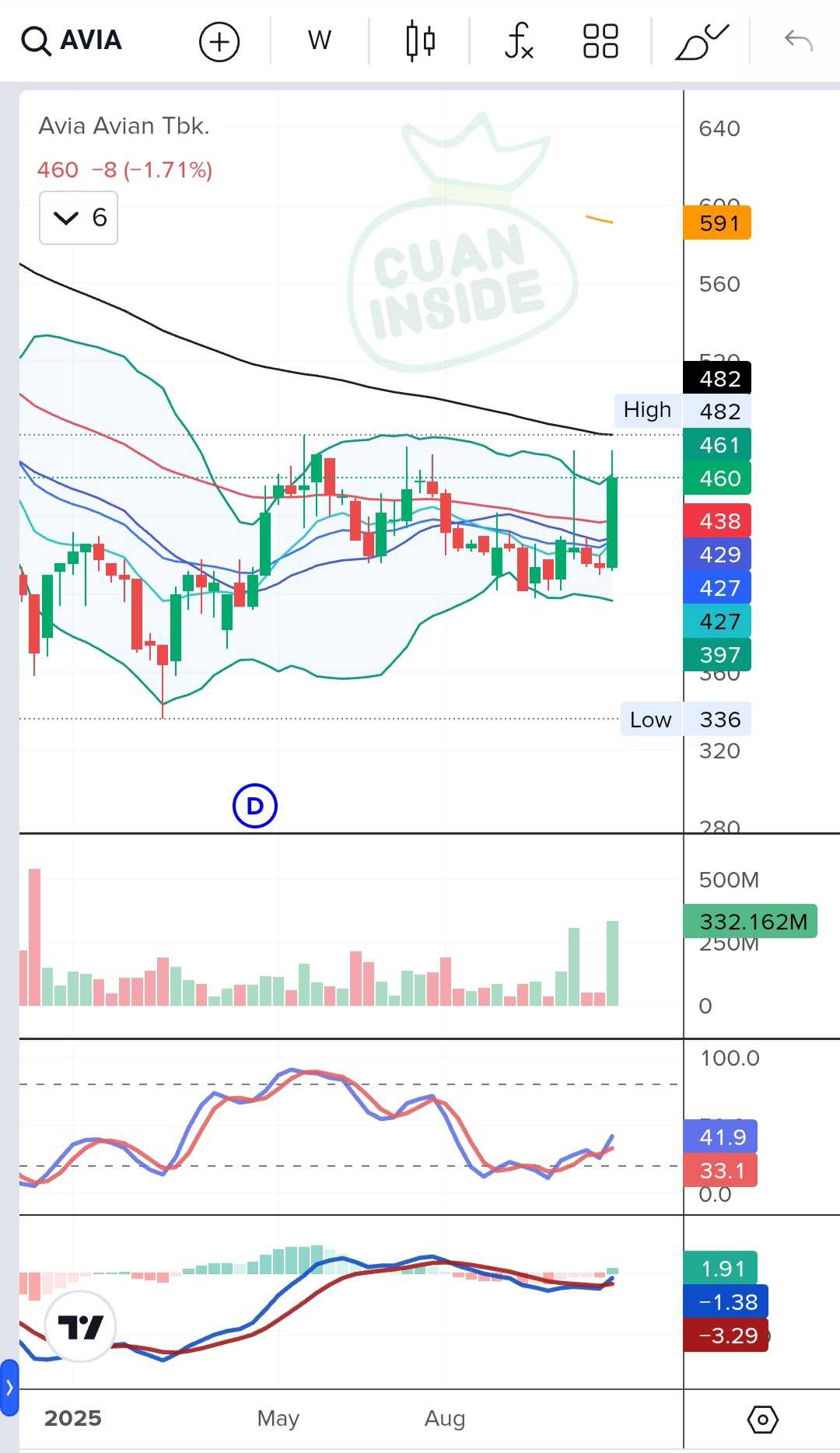Open the TradingView logo link

click(x=81, y=1326)
